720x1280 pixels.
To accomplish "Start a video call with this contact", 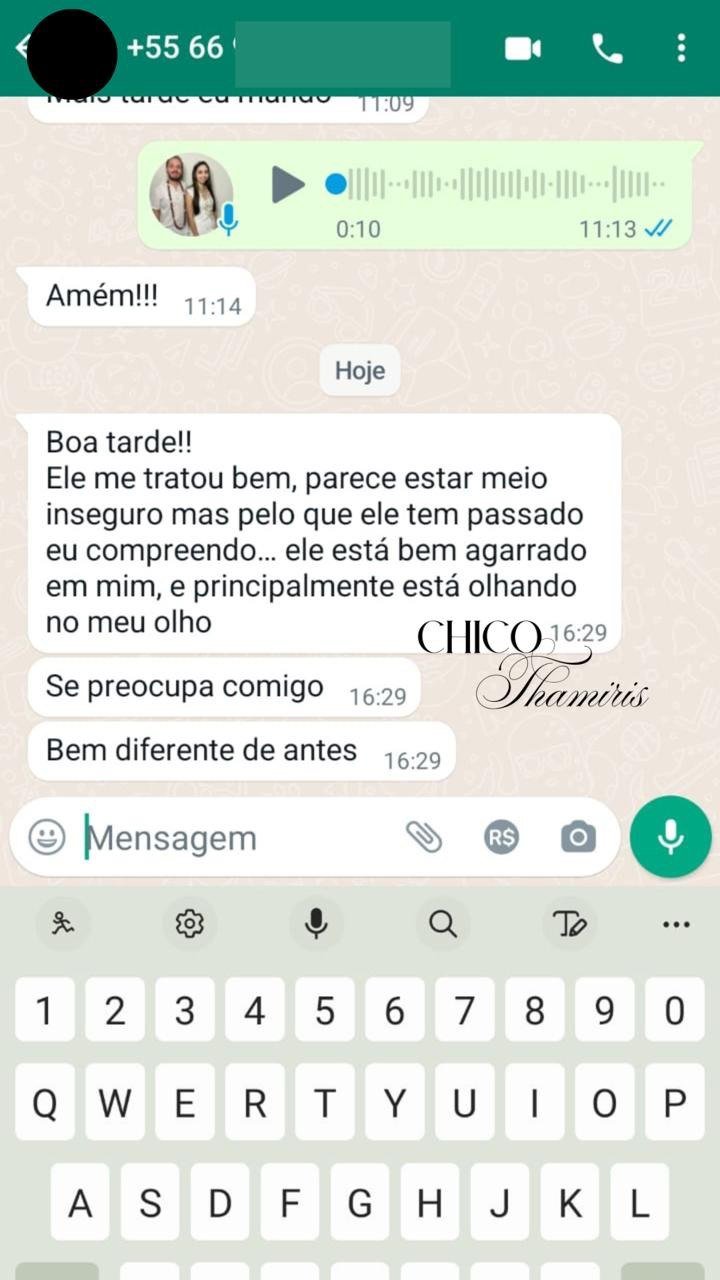I will tap(522, 48).
